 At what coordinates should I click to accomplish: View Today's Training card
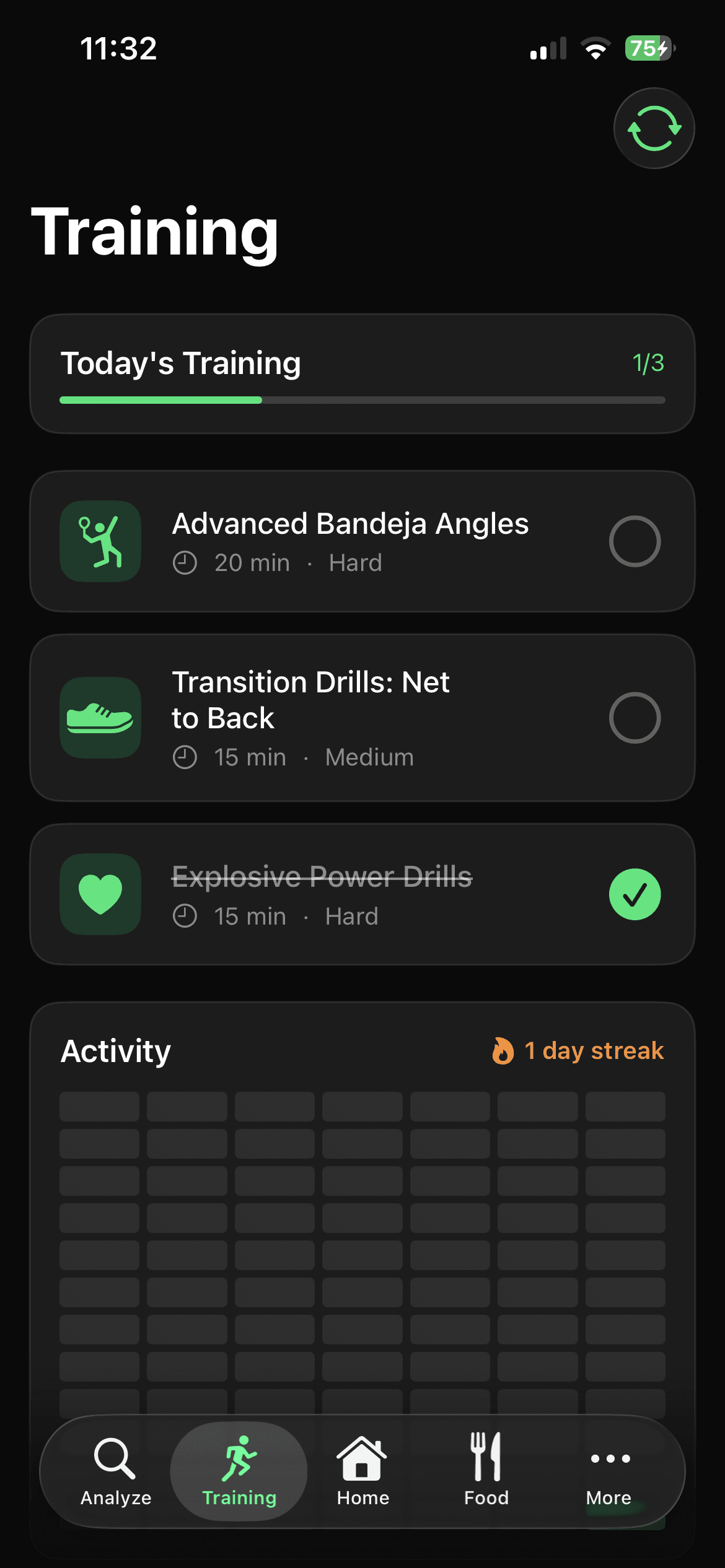click(x=362, y=370)
